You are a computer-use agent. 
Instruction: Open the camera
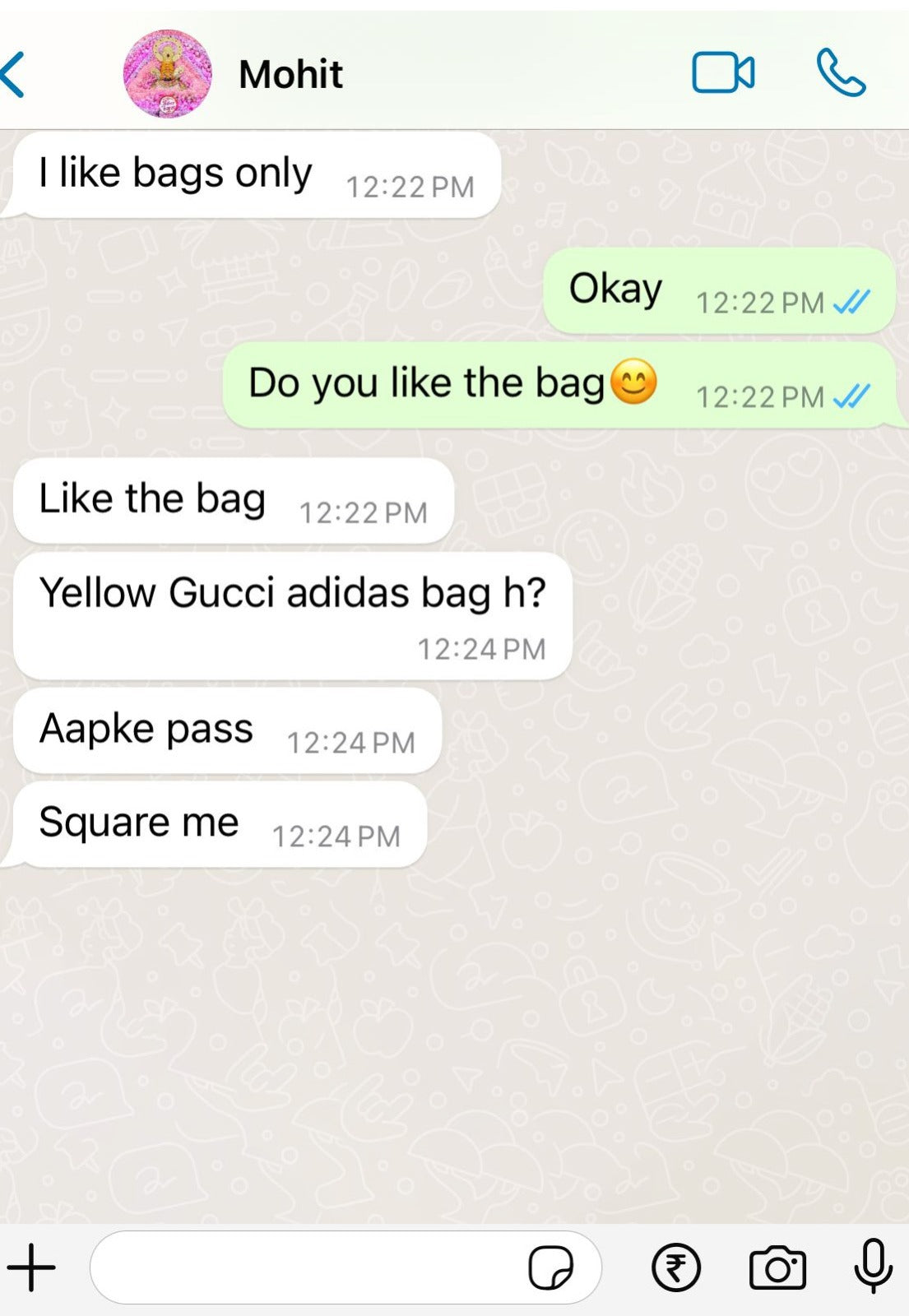click(777, 1267)
